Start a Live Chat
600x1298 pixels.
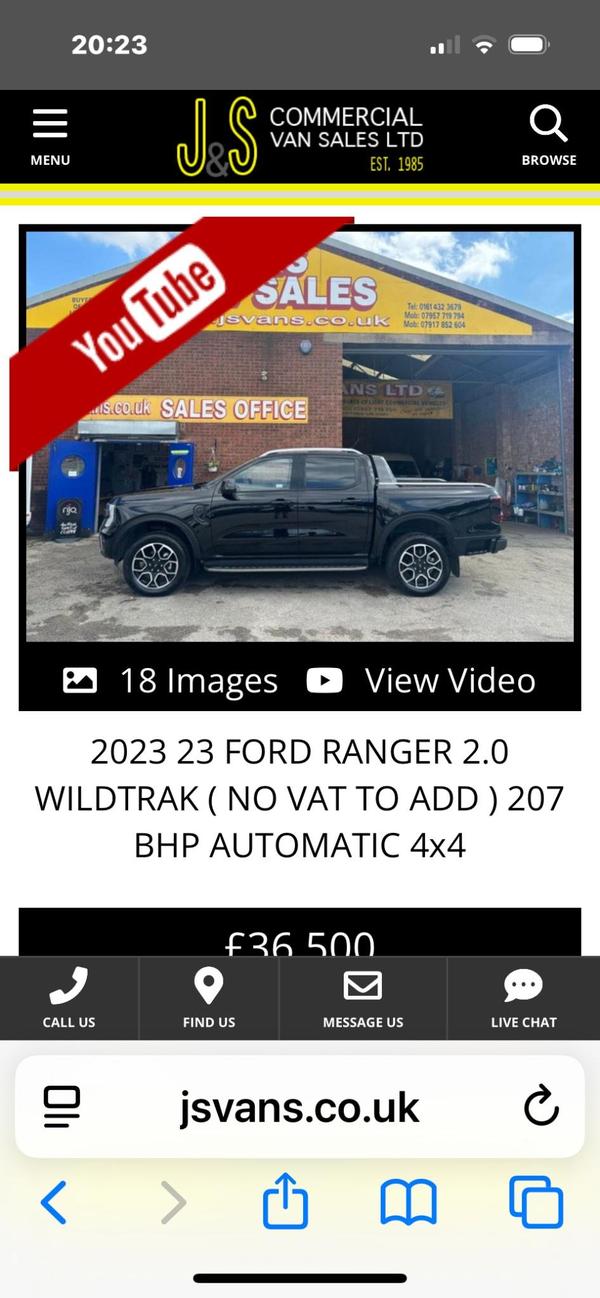pos(523,999)
